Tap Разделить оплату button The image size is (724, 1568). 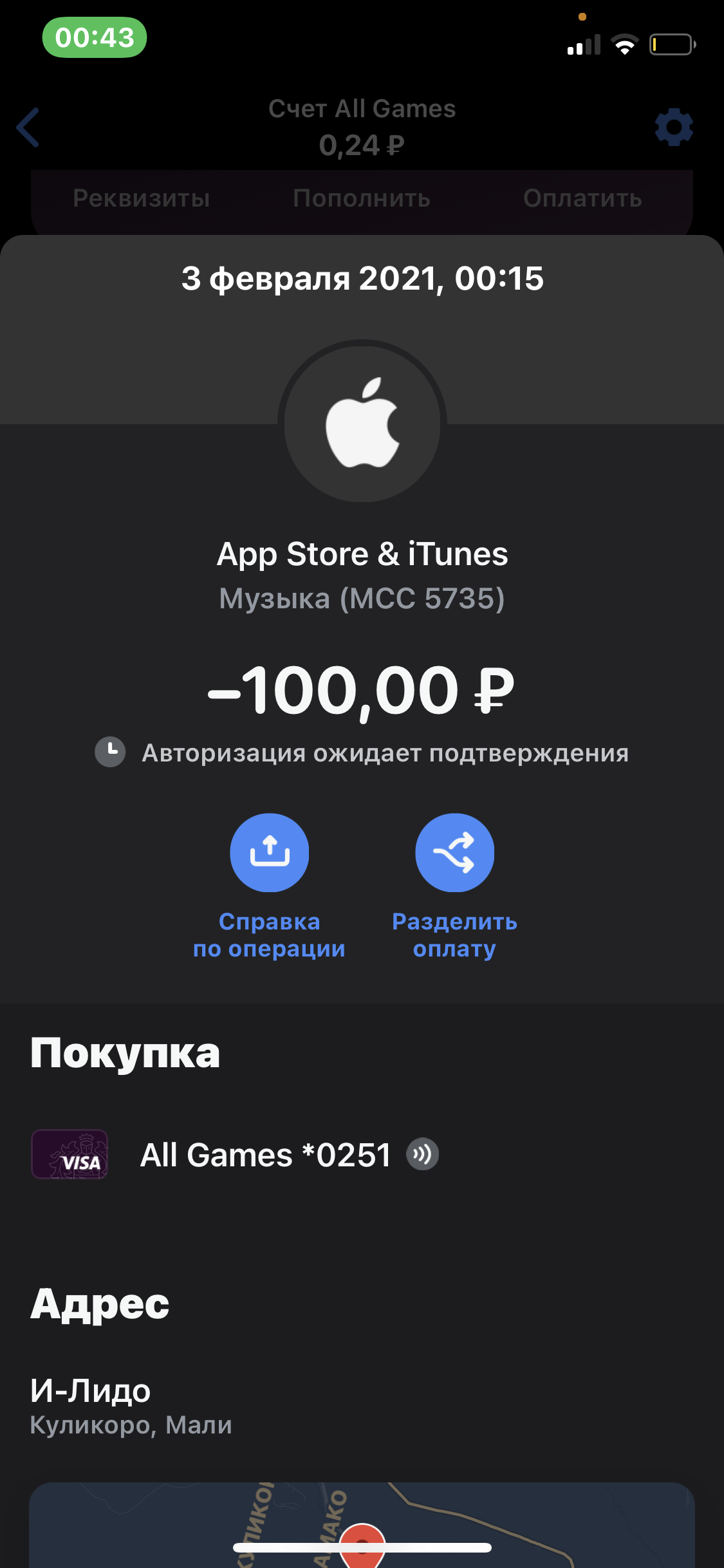(454, 854)
